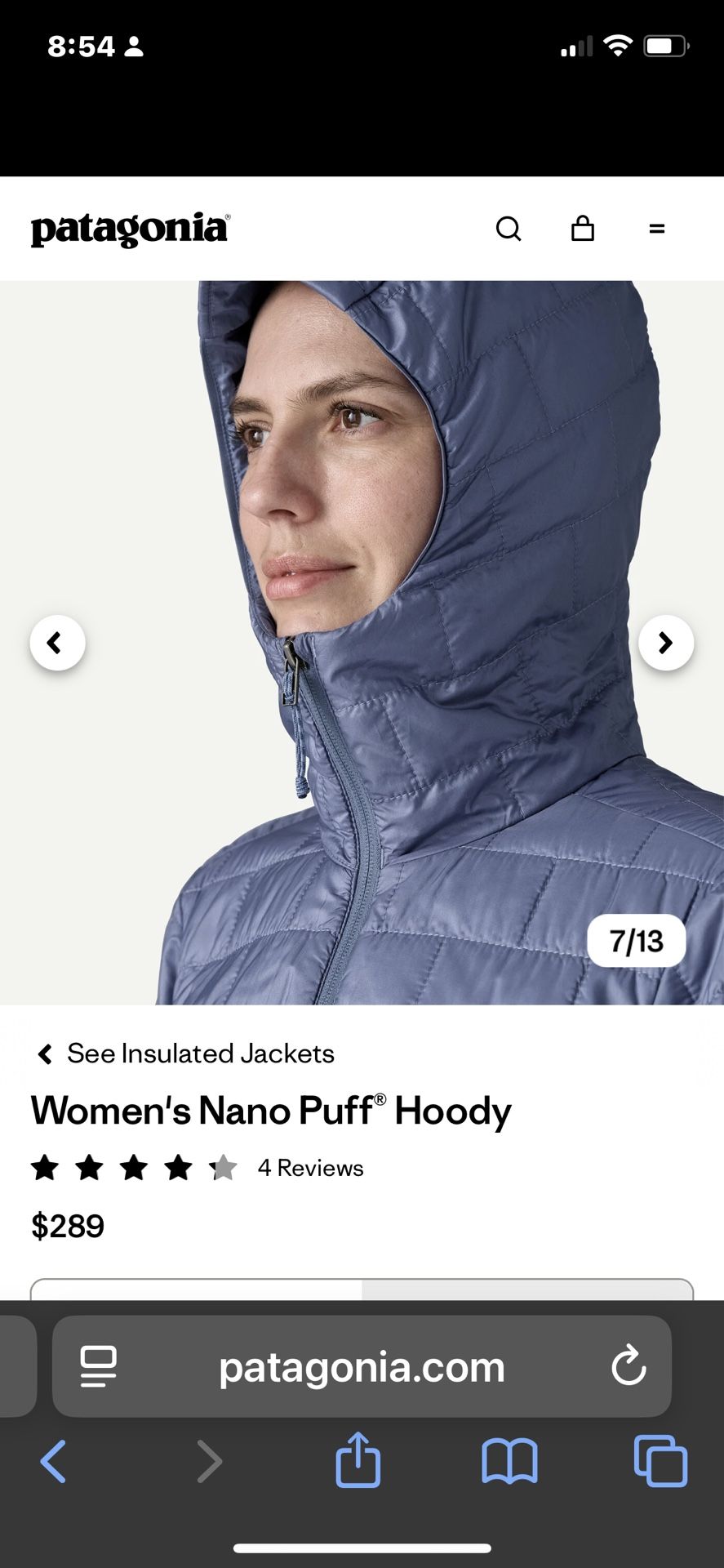Open the Patagonia navigation menu
Viewport: 724px width, 1568px height.
tap(656, 229)
